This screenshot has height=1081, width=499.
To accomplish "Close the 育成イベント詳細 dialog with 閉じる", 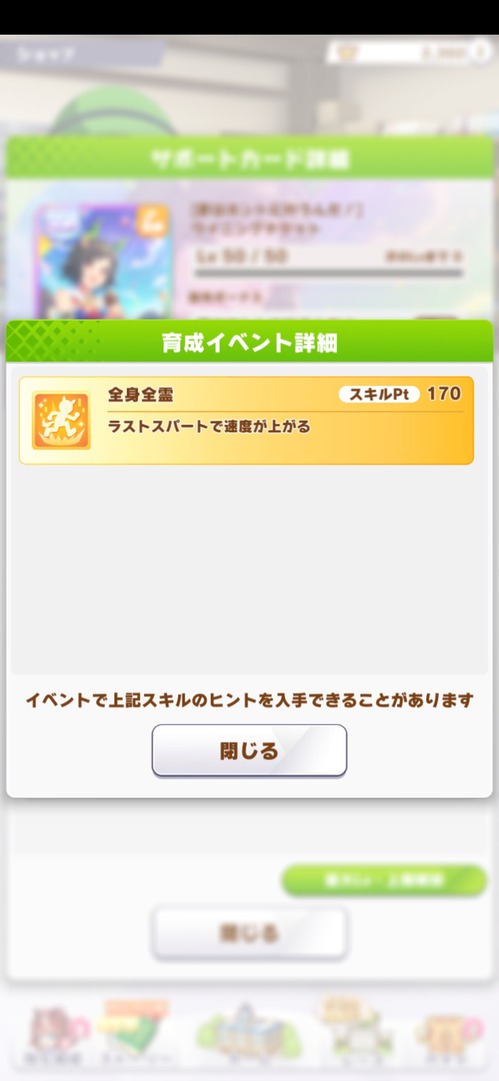I will point(249,750).
